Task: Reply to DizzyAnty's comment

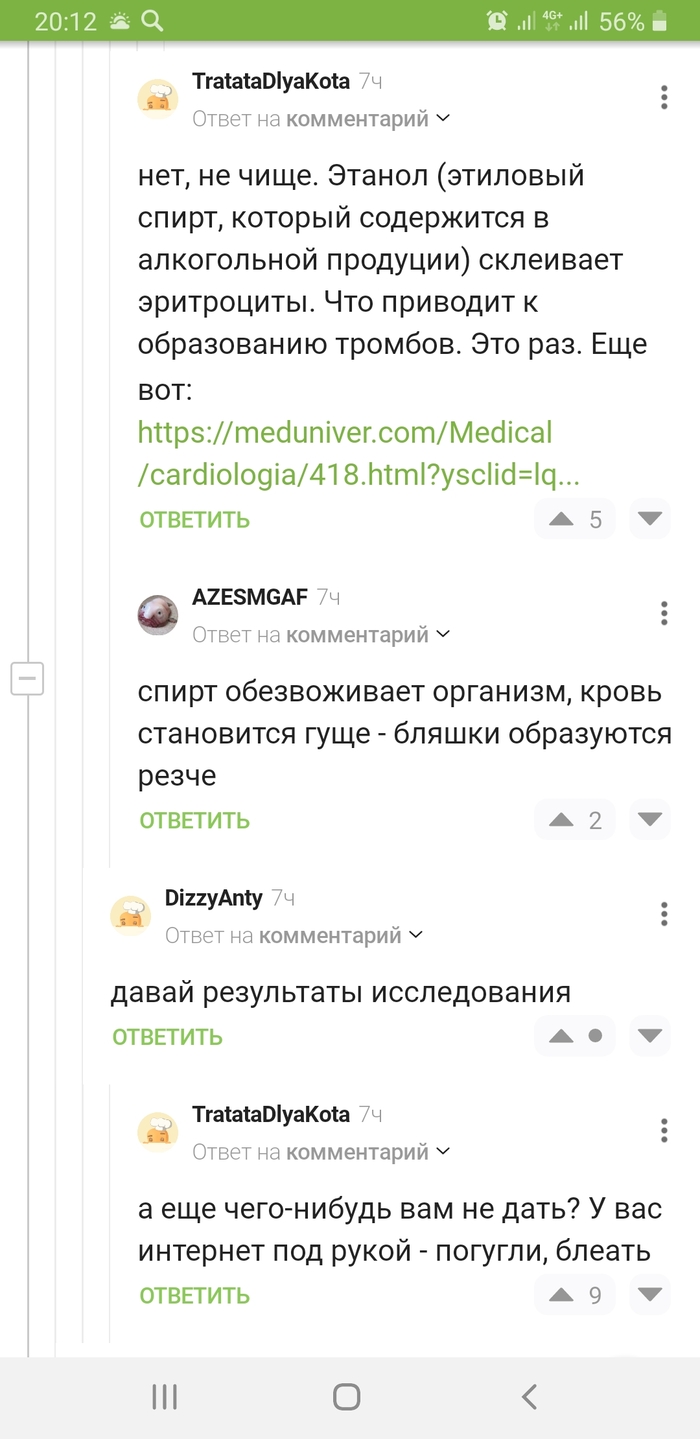Action: 167,1037
